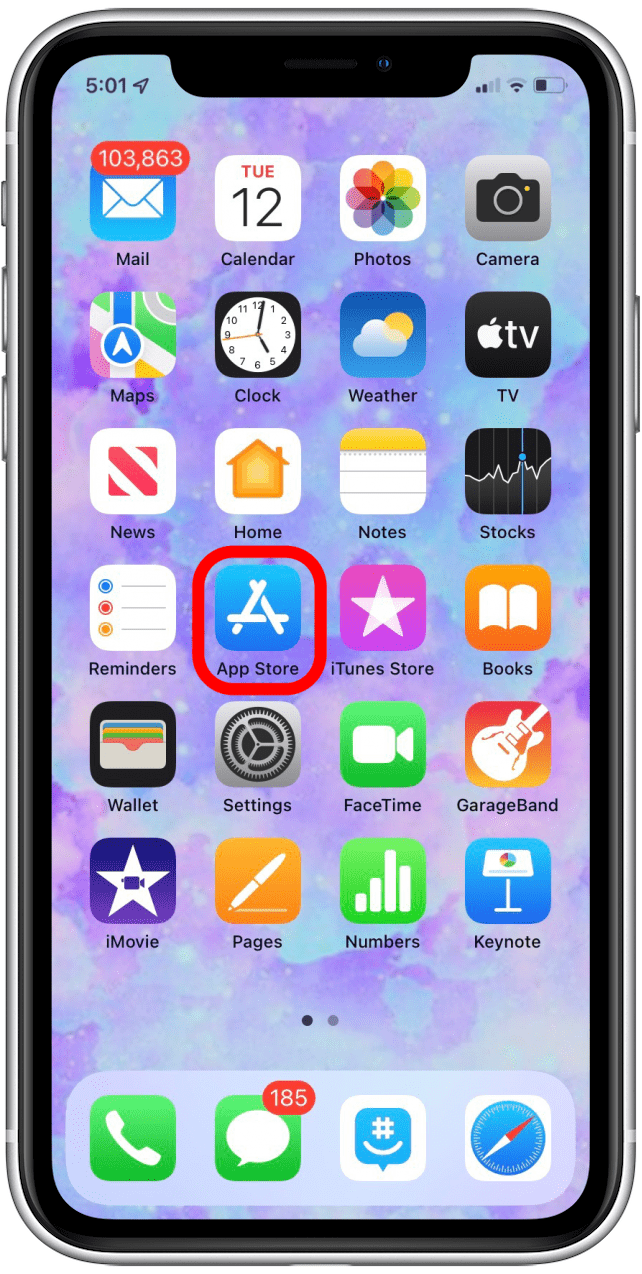Open the Photos app
The height and width of the screenshot is (1274, 642).
pos(382,199)
